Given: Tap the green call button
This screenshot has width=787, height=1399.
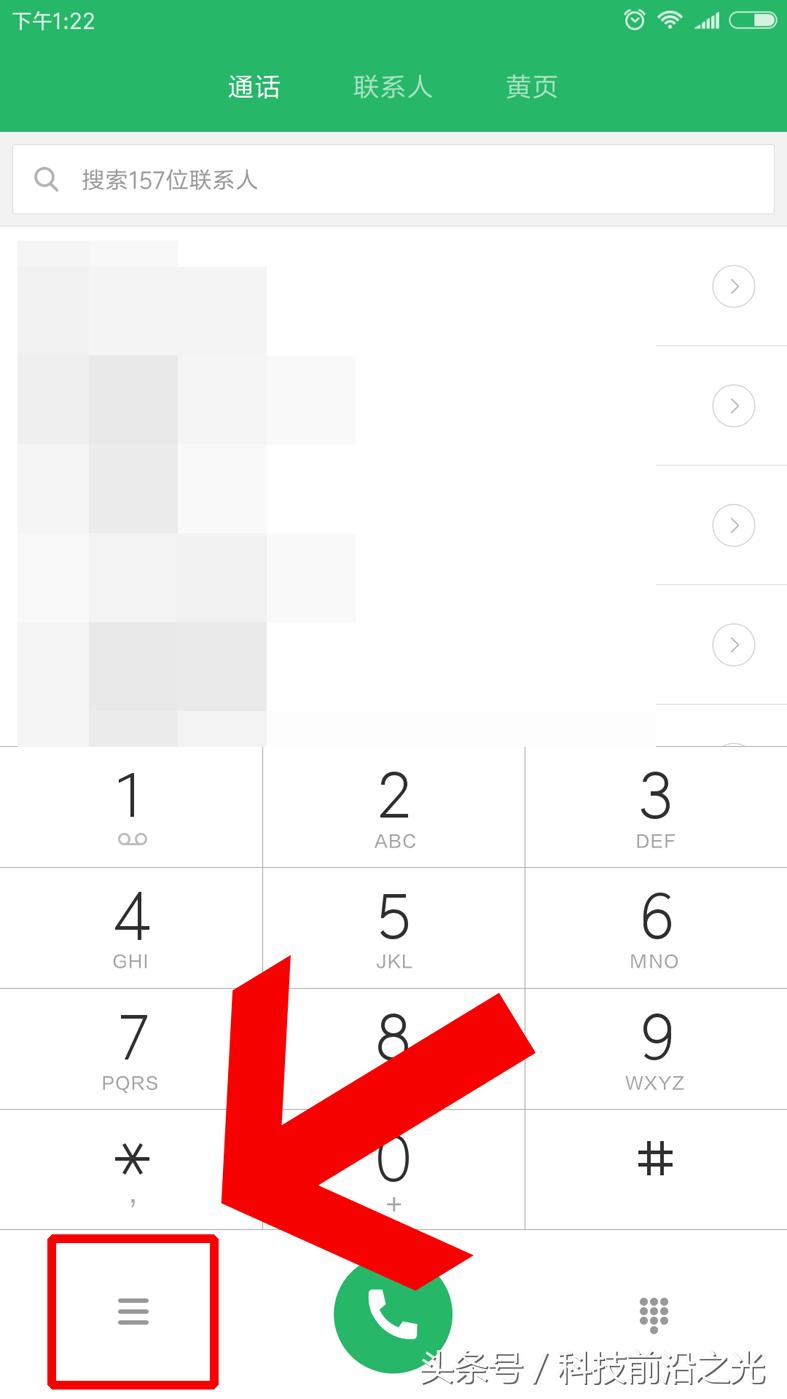Looking at the screenshot, I should [392, 1314].
